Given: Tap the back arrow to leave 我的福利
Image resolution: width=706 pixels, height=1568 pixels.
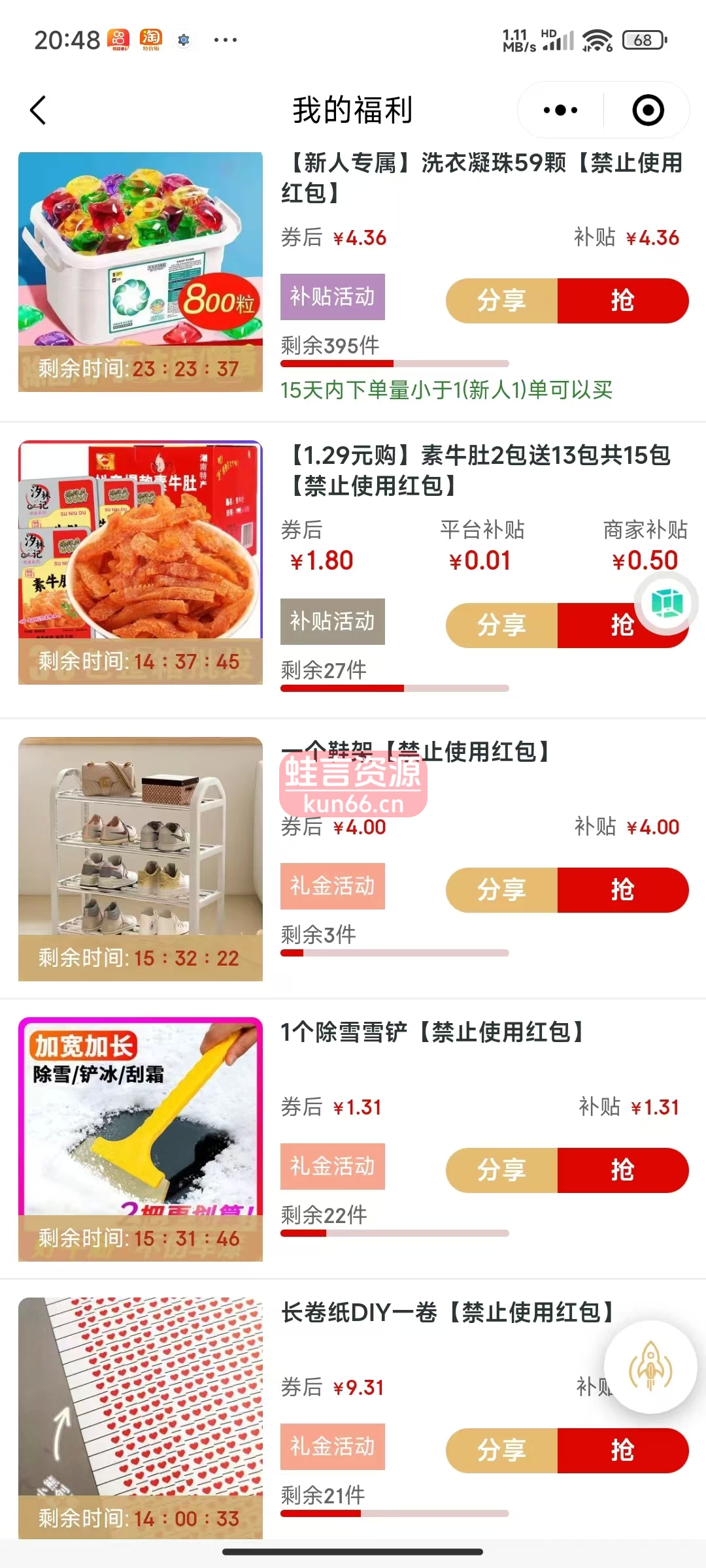Looking at the screenshot, I should [37, 109].
